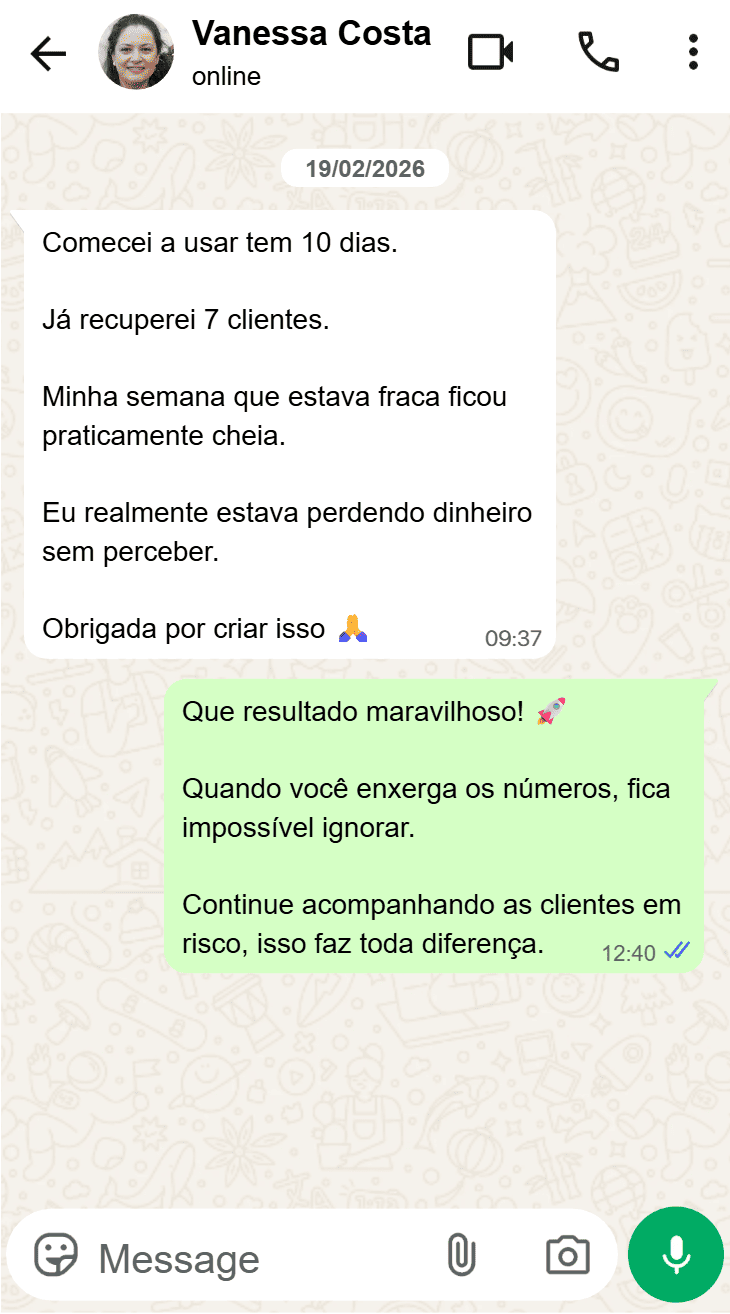Screen dimensions: 730x1314
Task: Open the attachment paperclip to share a file
Action: pyautogui.click(x=462, y=1254)
